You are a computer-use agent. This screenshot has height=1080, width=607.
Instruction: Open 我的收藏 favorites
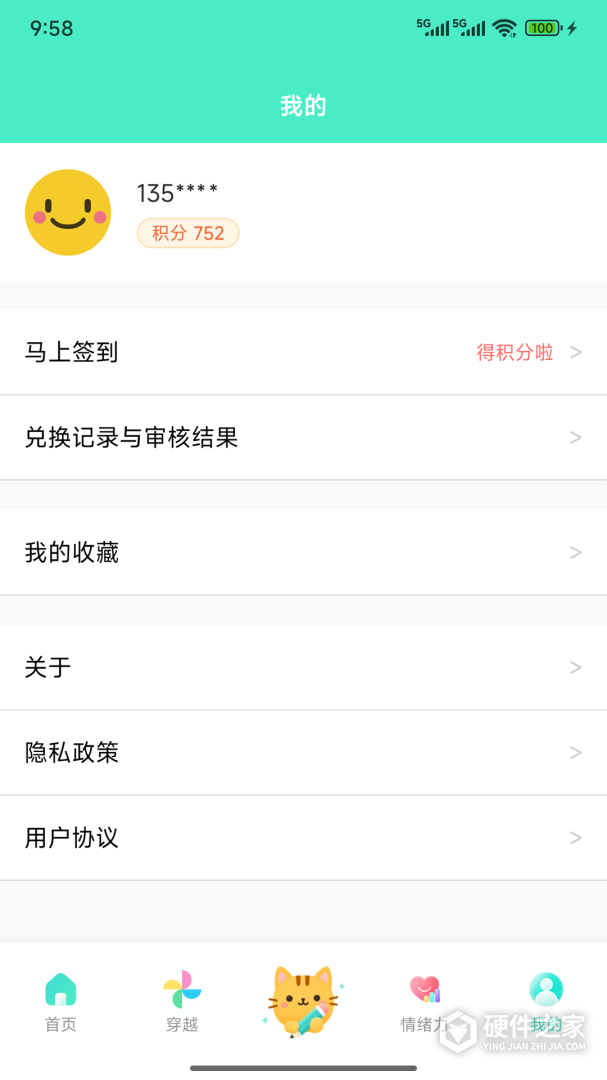click(303, 552)
